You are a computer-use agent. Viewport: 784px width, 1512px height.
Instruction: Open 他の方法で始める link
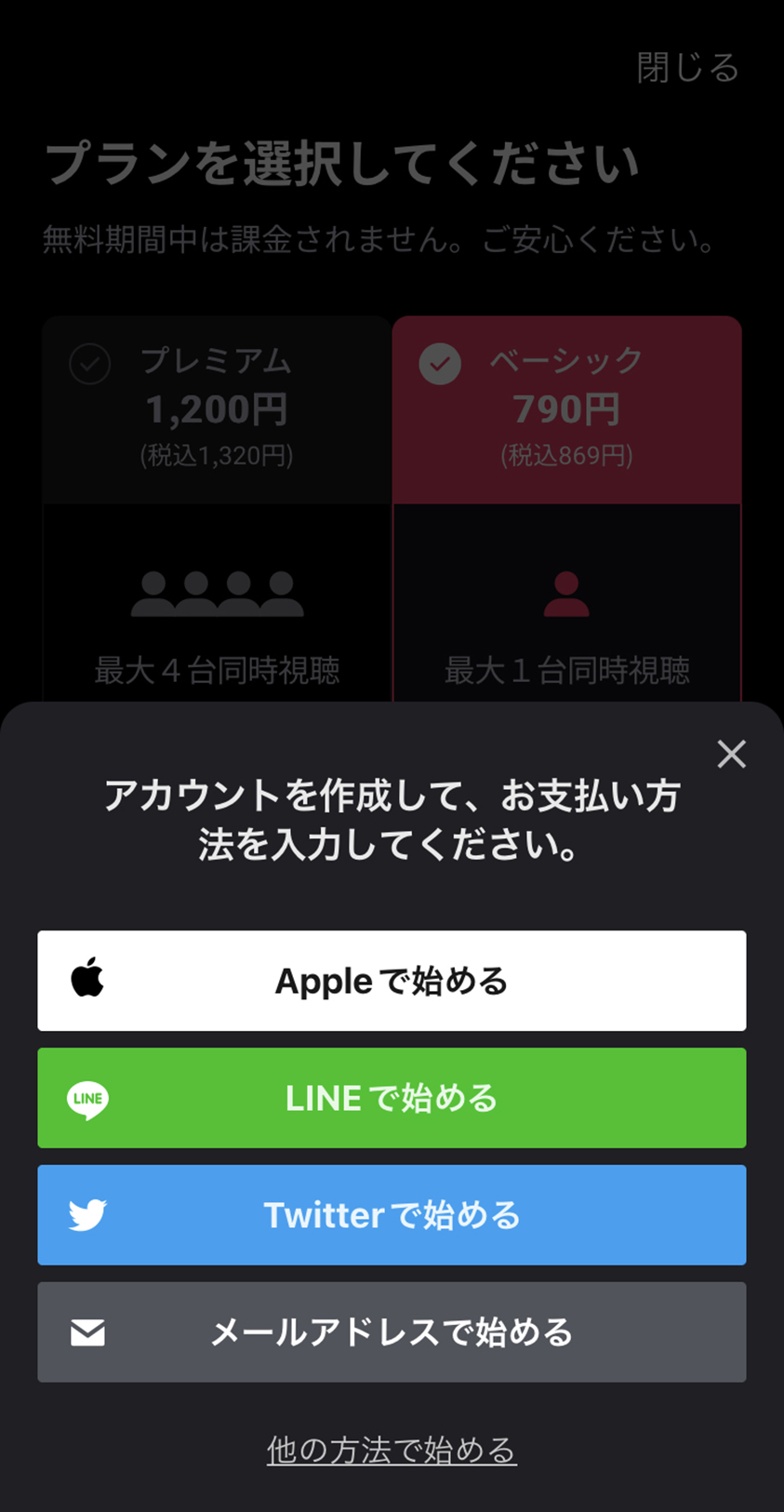[x=392, y=1450]
